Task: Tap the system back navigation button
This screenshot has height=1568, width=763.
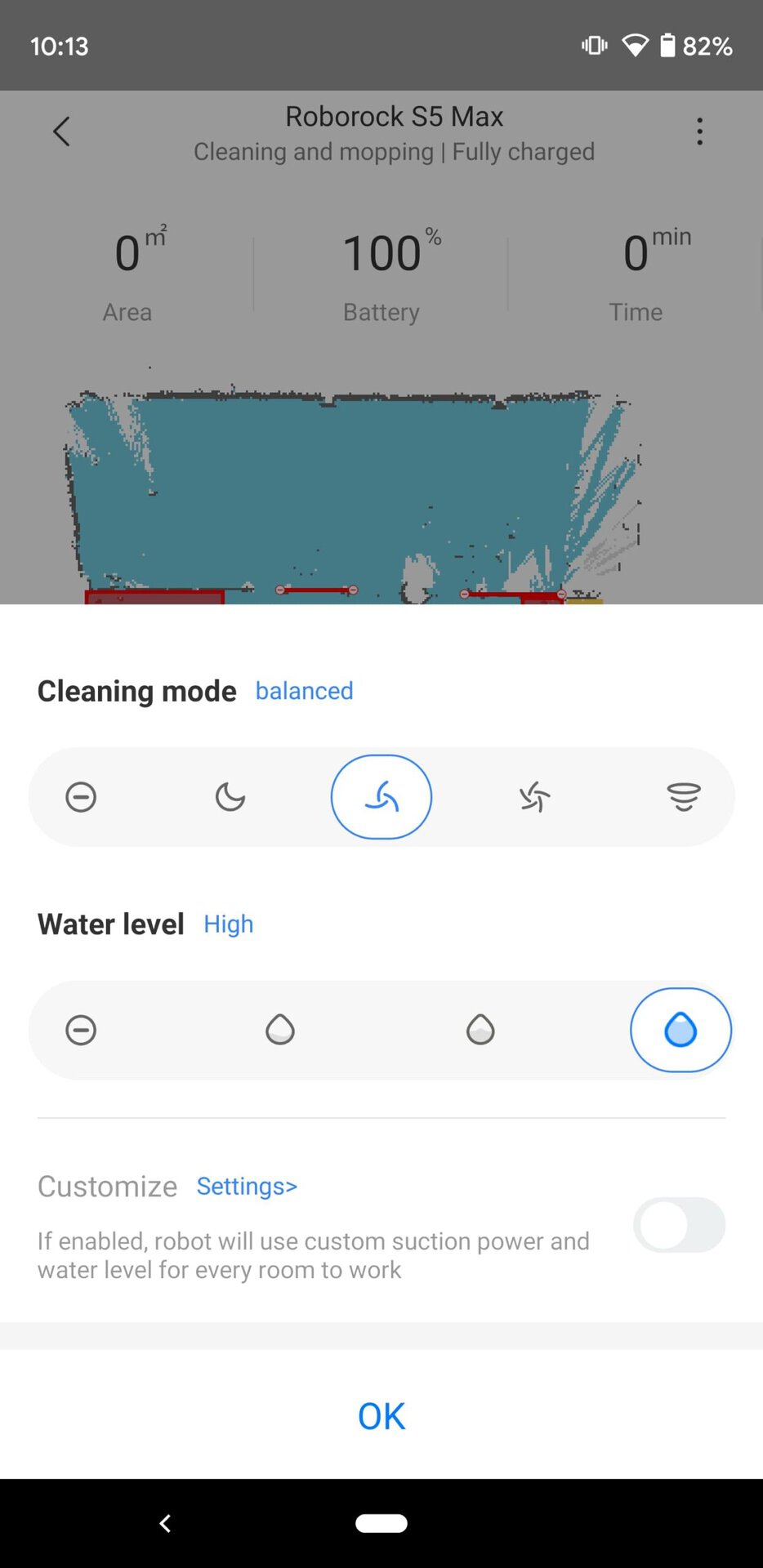Action: tap(165, 1523)
